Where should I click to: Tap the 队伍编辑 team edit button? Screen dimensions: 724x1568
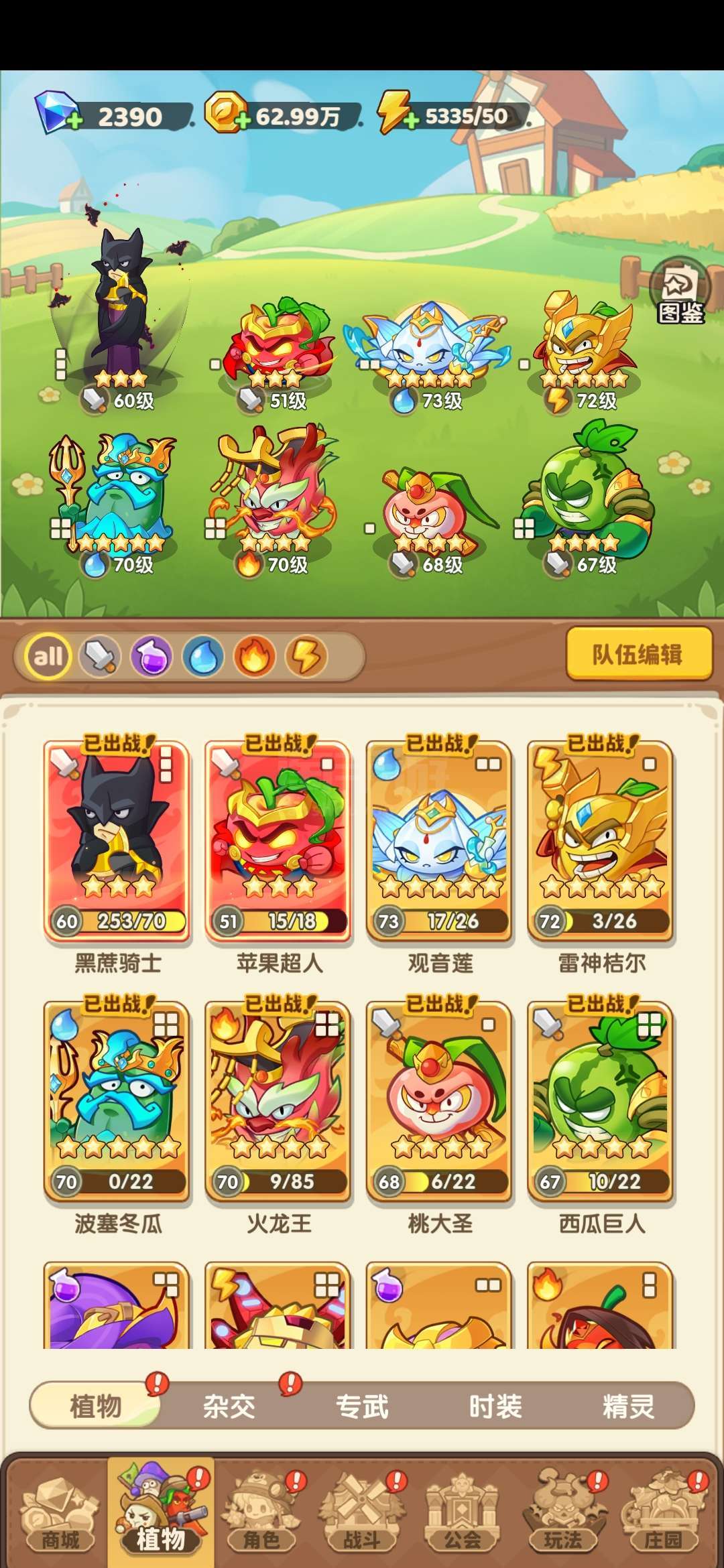tap(639, 654)
